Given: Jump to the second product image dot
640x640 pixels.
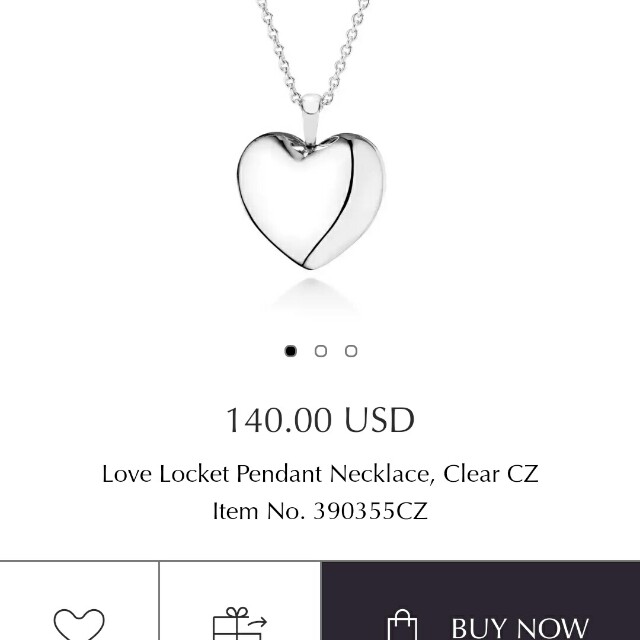Looking at the screenshot, I should [x=321, y=351].
